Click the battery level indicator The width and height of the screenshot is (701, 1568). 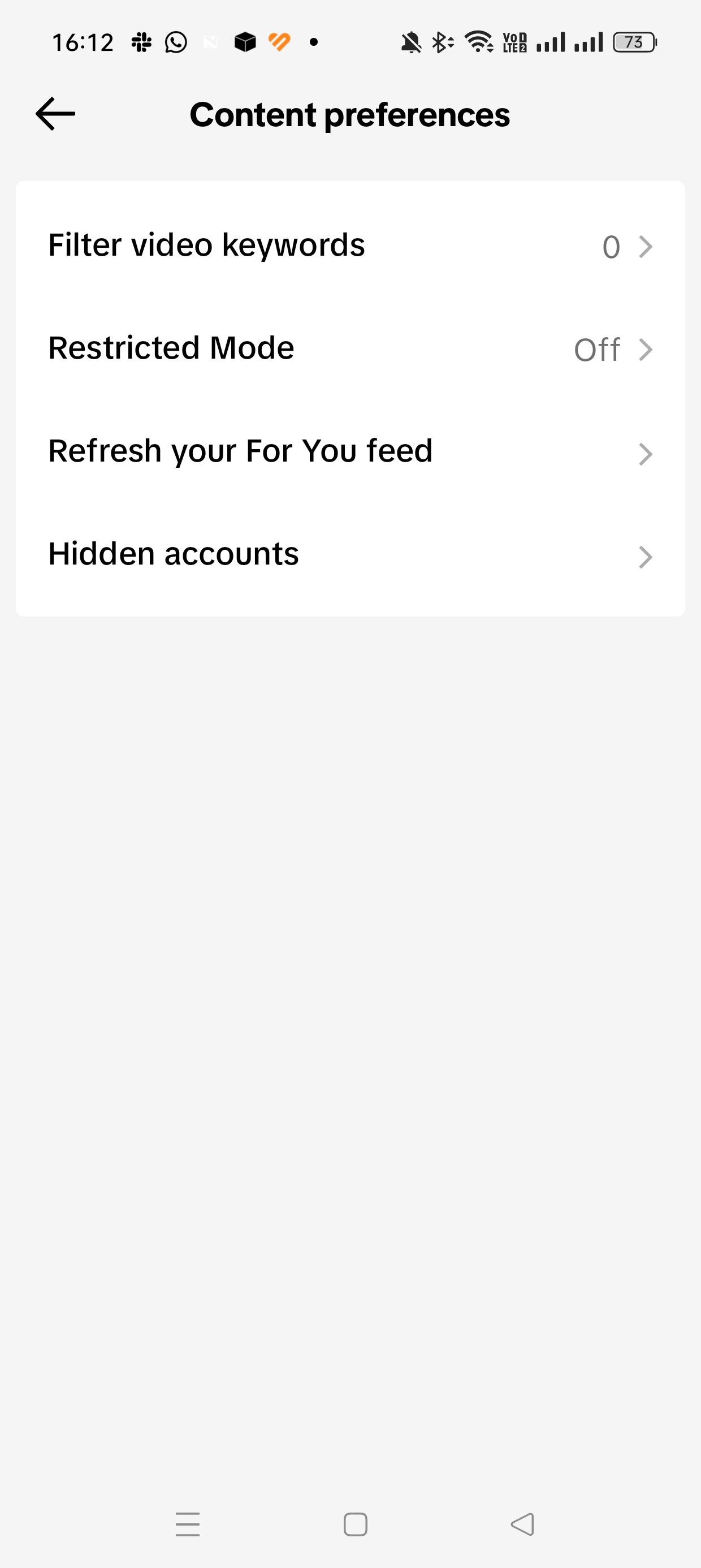[634, 41]
